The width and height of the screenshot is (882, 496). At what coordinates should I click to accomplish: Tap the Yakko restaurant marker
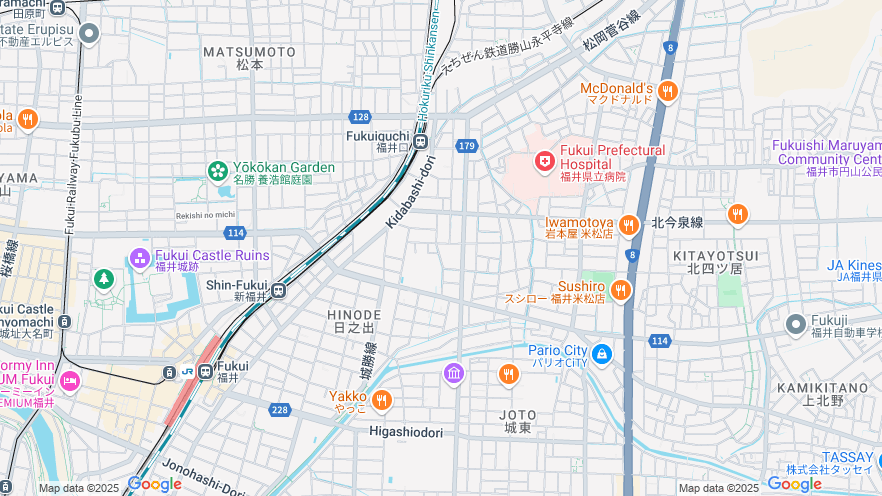point(381,400)
